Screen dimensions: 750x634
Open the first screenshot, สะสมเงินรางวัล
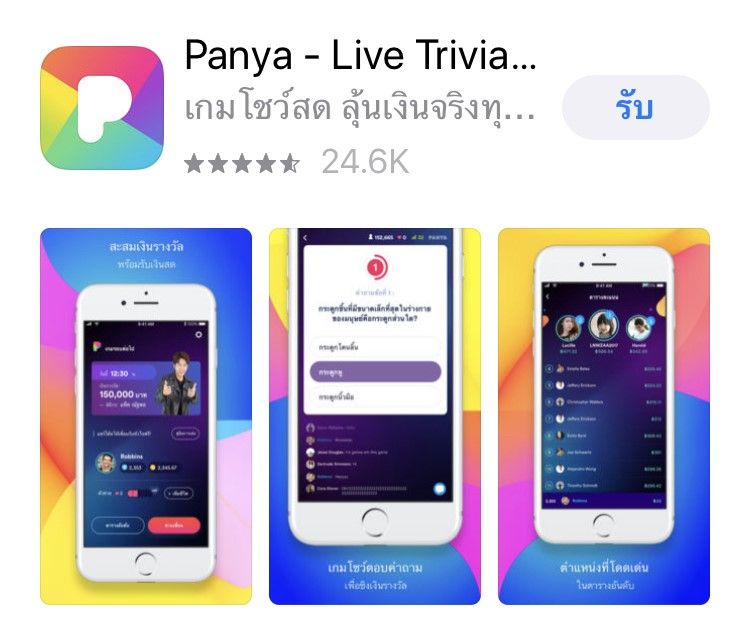(146, 416)
